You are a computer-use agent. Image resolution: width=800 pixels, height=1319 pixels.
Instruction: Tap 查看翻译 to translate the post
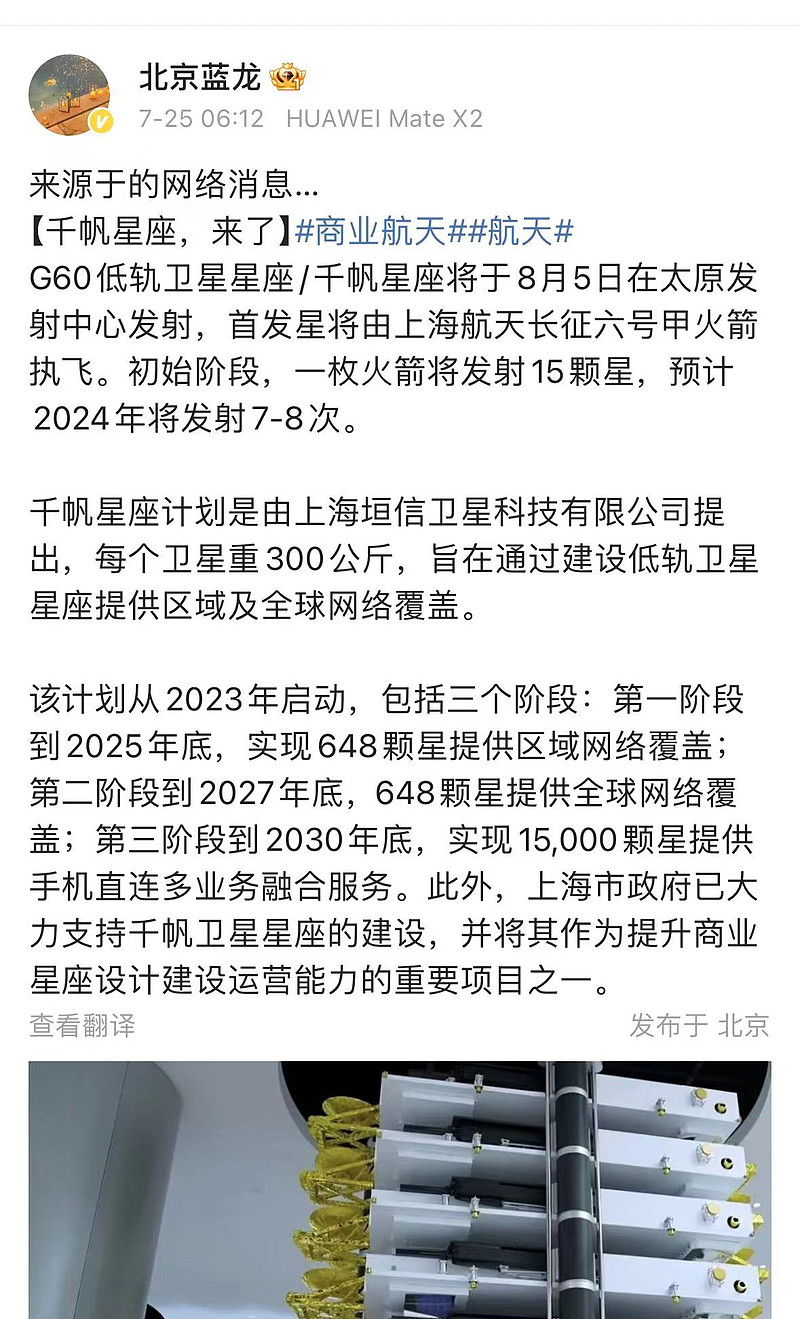(82, 1025)
